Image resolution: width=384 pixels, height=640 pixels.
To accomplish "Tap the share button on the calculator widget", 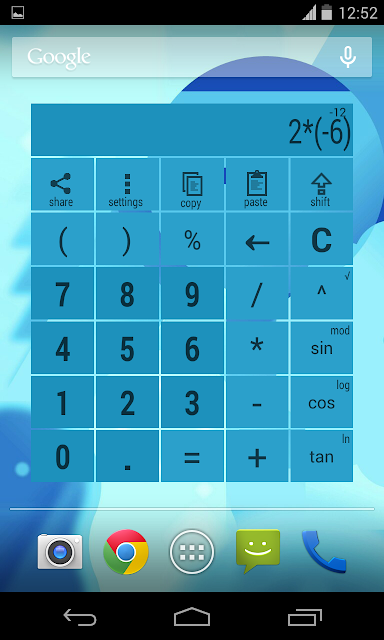I will tap(62, 184).
